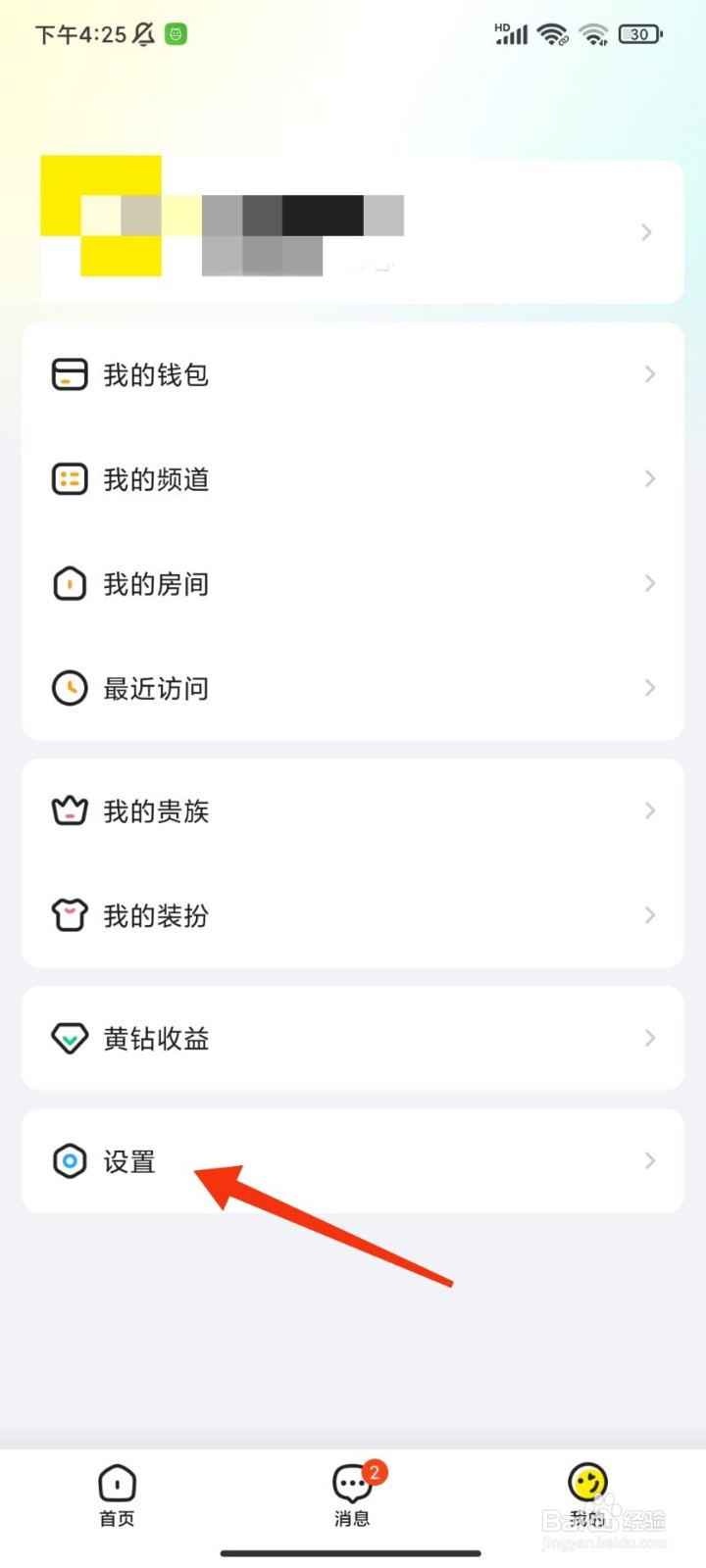Open 我的钱包 wallet
Screen dimensions: 706x1568
click(x=353, y=374)
